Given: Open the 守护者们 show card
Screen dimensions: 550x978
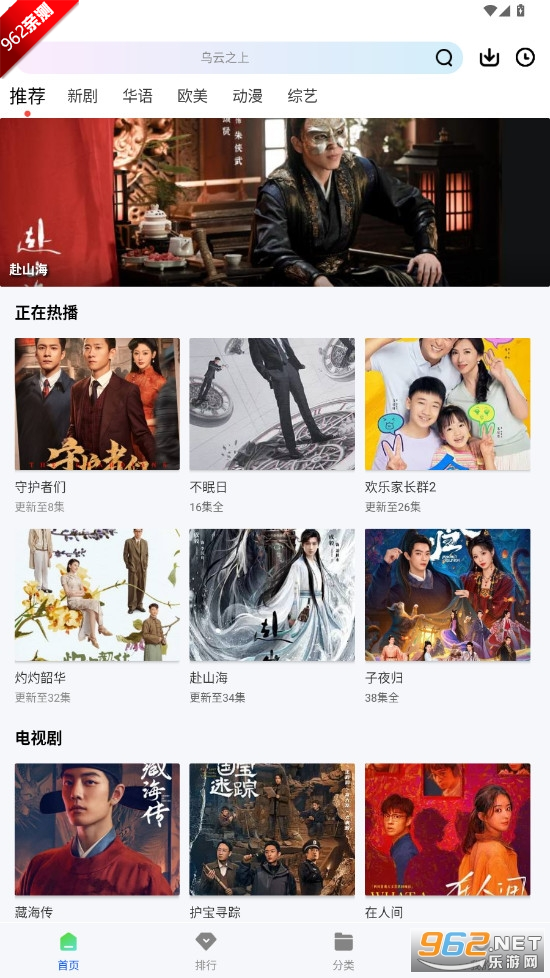Looking at the screenshot, I should click(x=97, y=426).
